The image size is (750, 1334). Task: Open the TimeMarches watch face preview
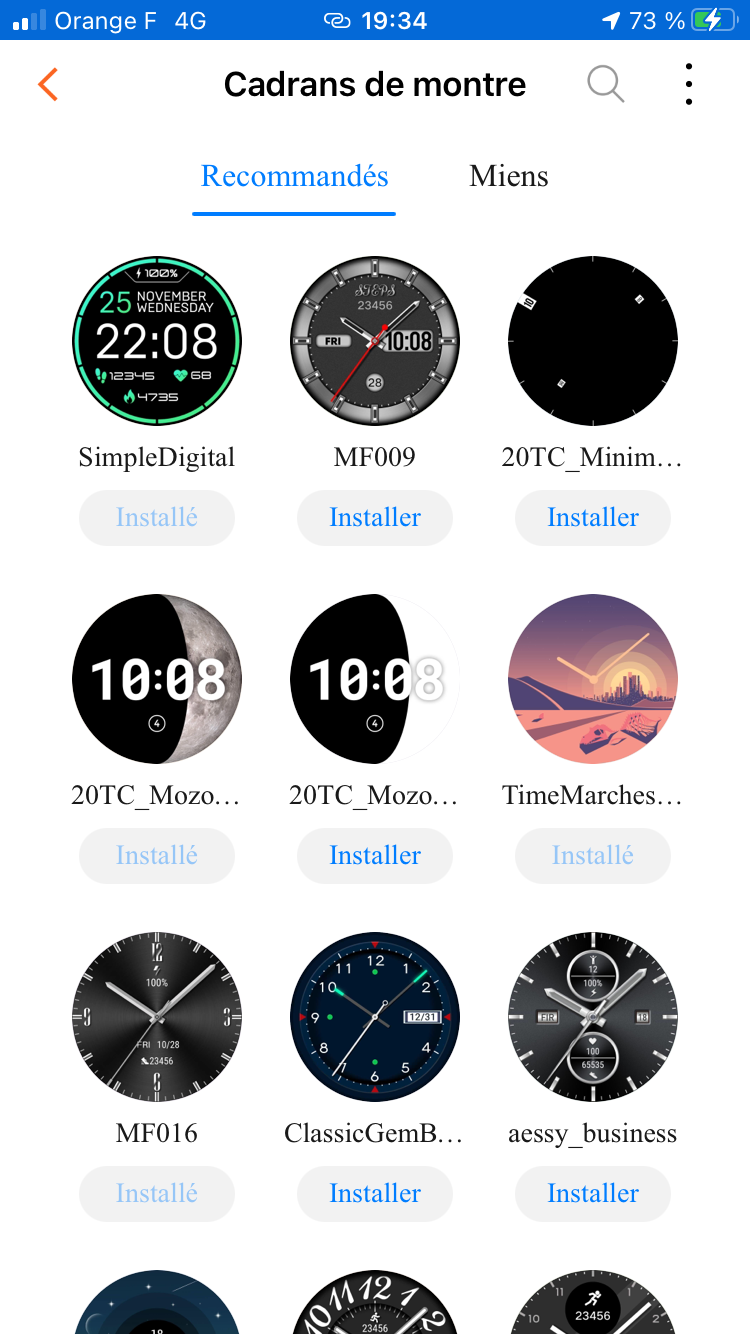592,679
